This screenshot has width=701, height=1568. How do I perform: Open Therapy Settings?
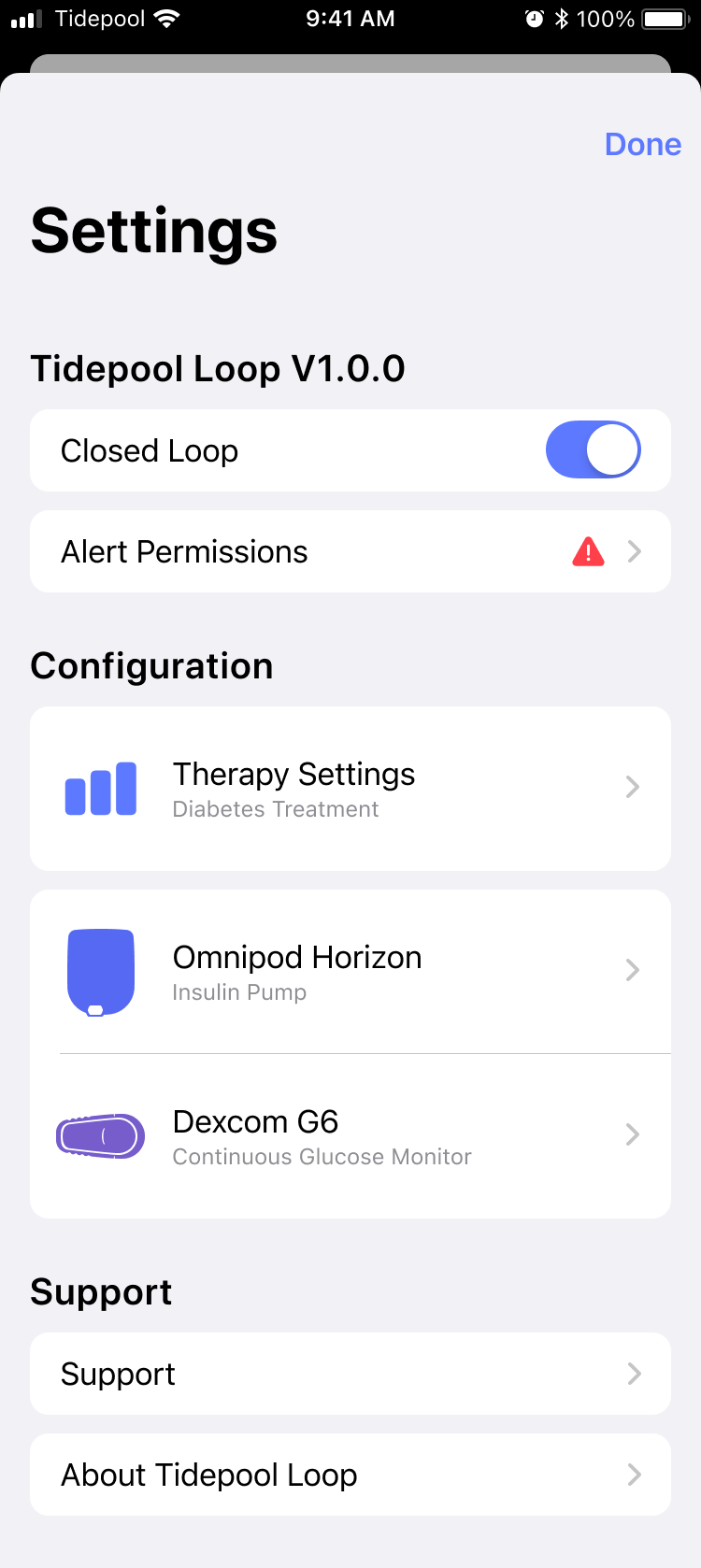[x=350, y=789]
